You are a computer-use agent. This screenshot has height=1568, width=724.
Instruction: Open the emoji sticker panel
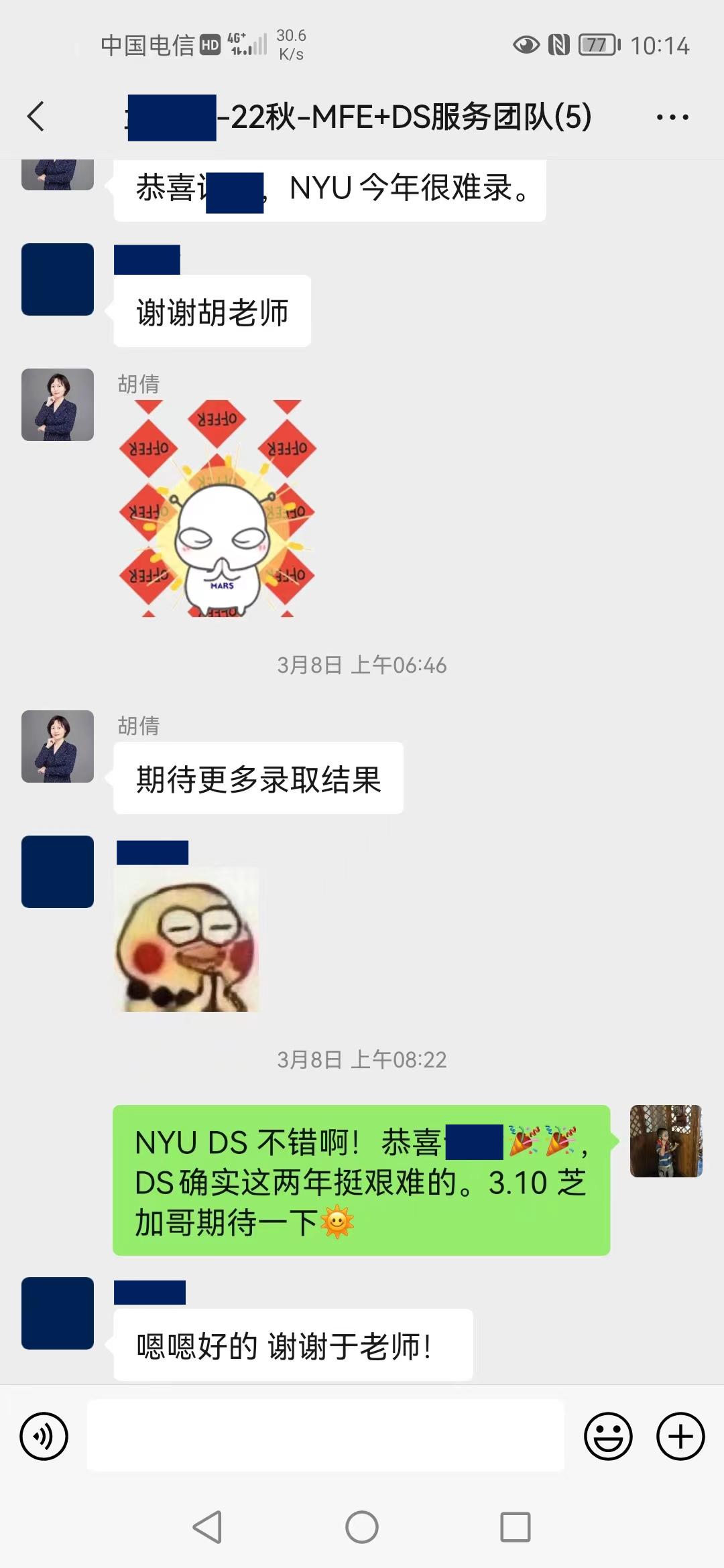(x=608, y=1436)
